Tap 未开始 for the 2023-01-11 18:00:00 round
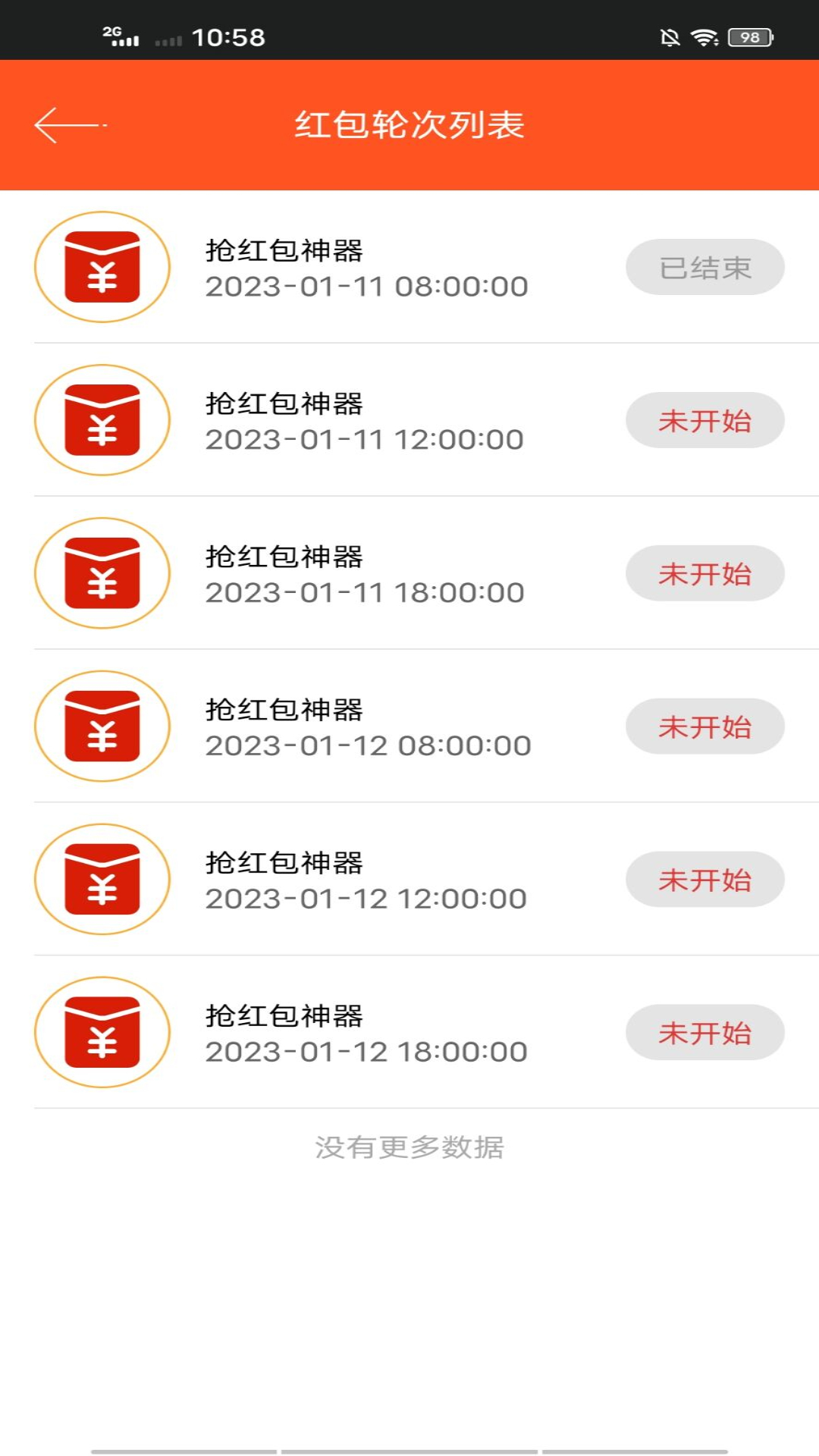The width and height of the screenshot is (819, 1456). pos(704,574)
